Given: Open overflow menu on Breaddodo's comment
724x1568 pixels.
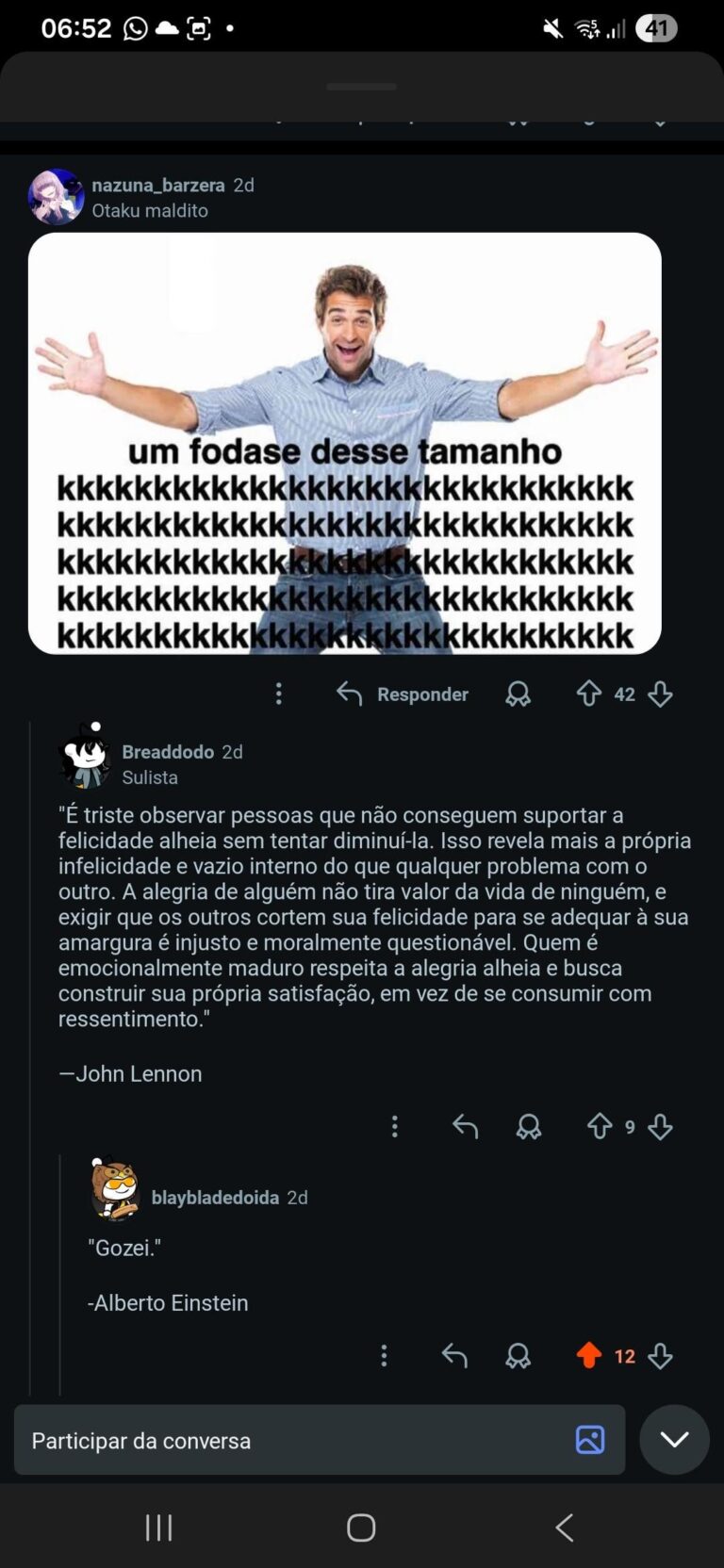Looking at the screenshot, I should 395,1126.
